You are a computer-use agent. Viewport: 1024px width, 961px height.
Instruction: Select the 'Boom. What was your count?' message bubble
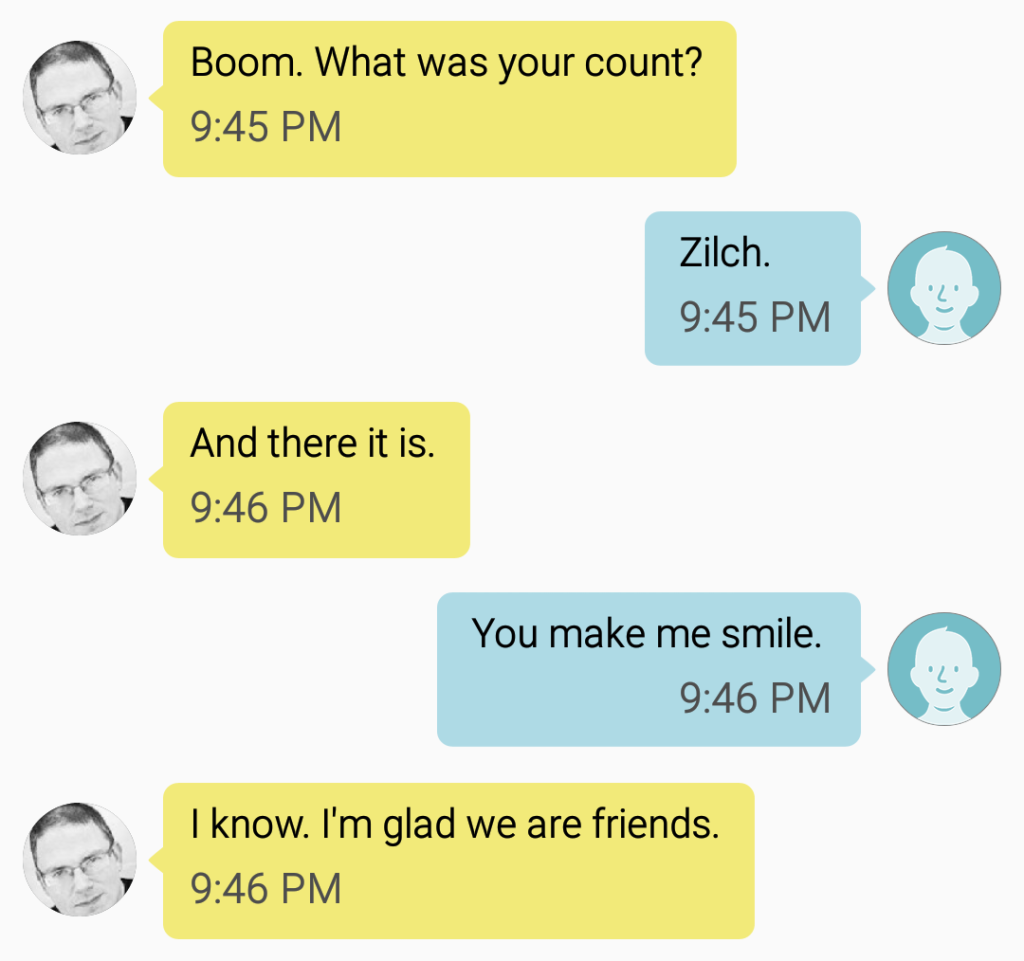point(450,98)
